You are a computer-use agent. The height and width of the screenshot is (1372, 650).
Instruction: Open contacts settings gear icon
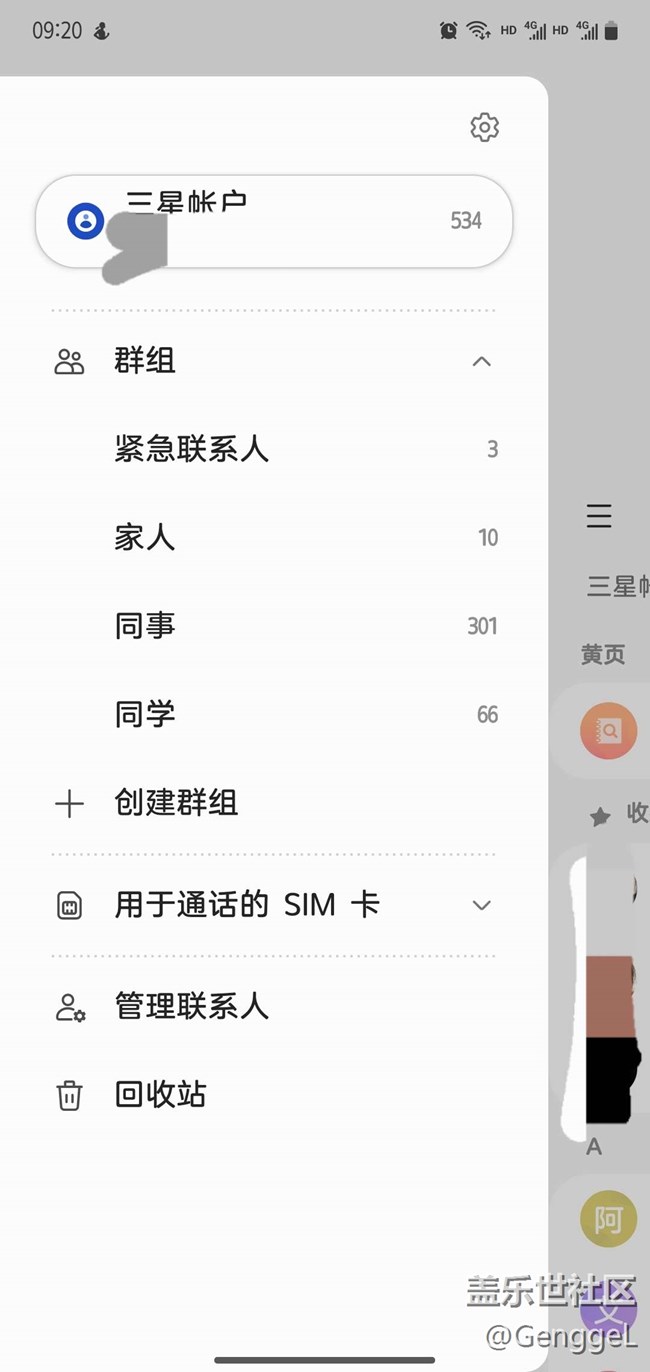tap(484, 127)
